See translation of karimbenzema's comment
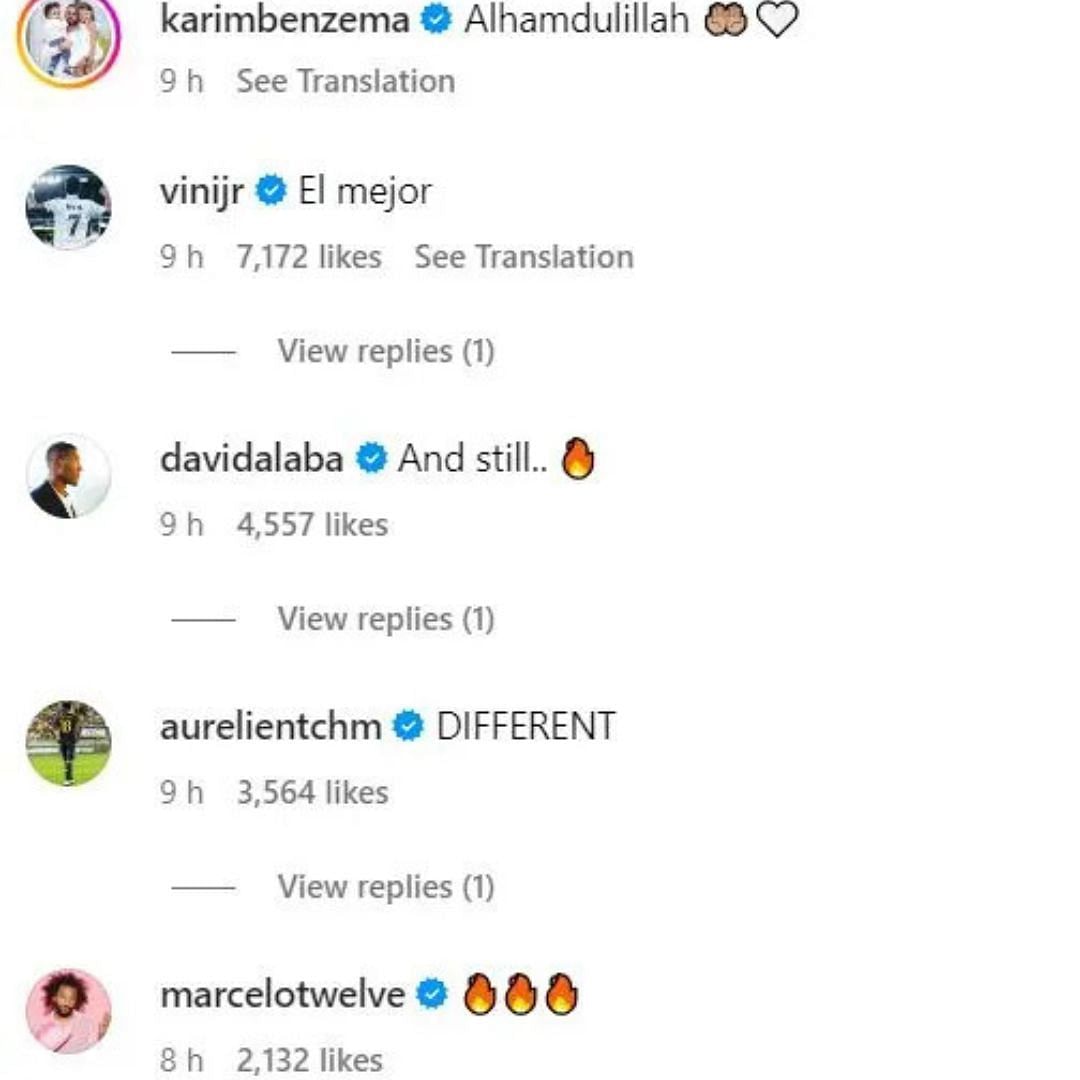The width and height of the screenshot is (1080, 1080). point(345,81)
